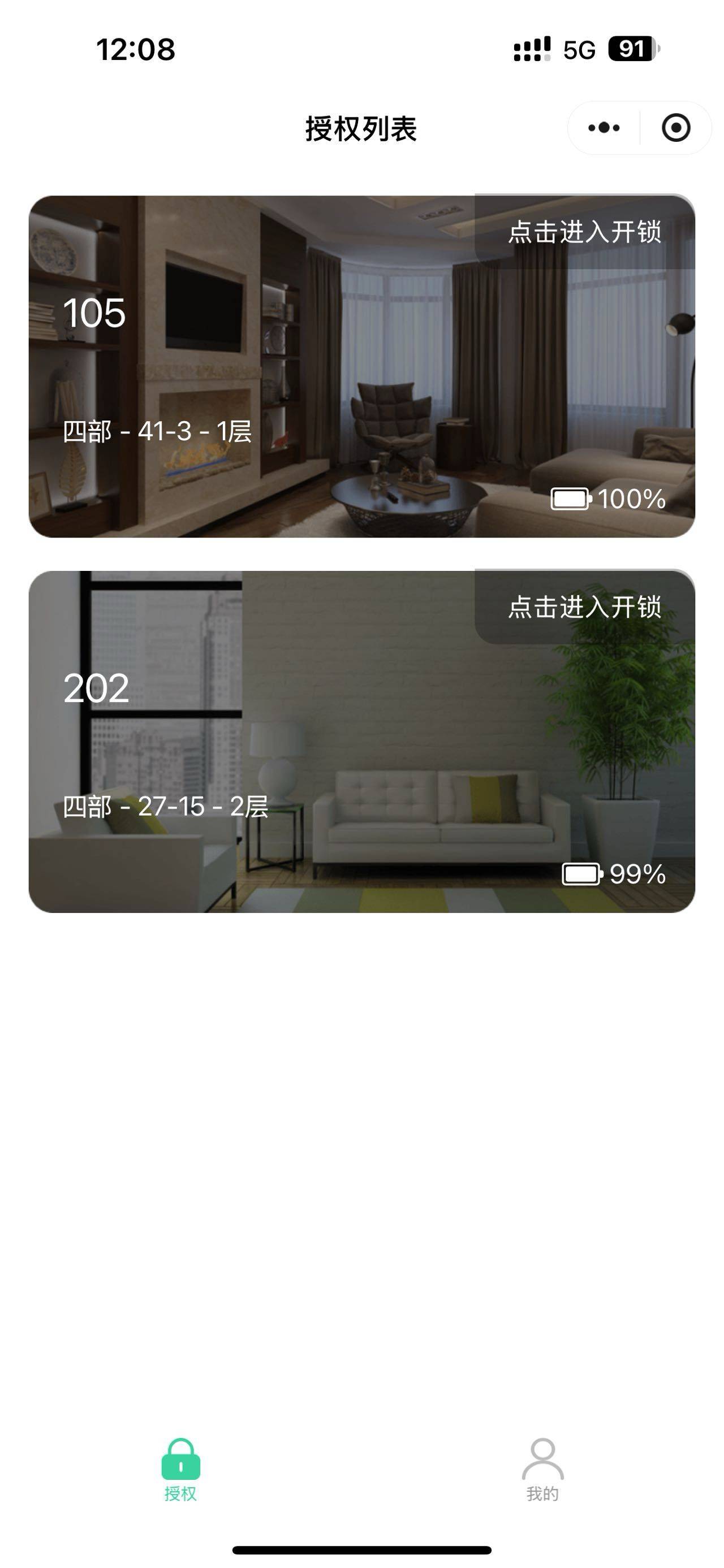Switch to the 我的 tab
The width and height of the screenshot is (724, 1568).
click(542, 1470)
